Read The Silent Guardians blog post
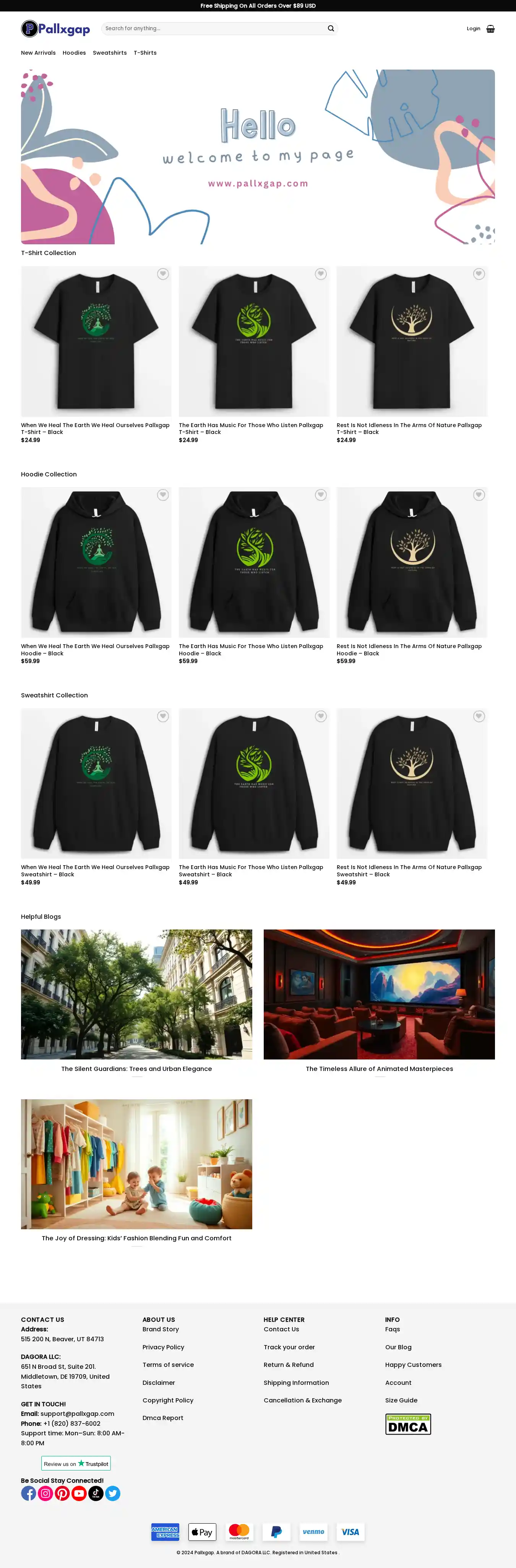Image resolution: width=516 pixels, height=1568 pixels. [x=136, y=1068]
